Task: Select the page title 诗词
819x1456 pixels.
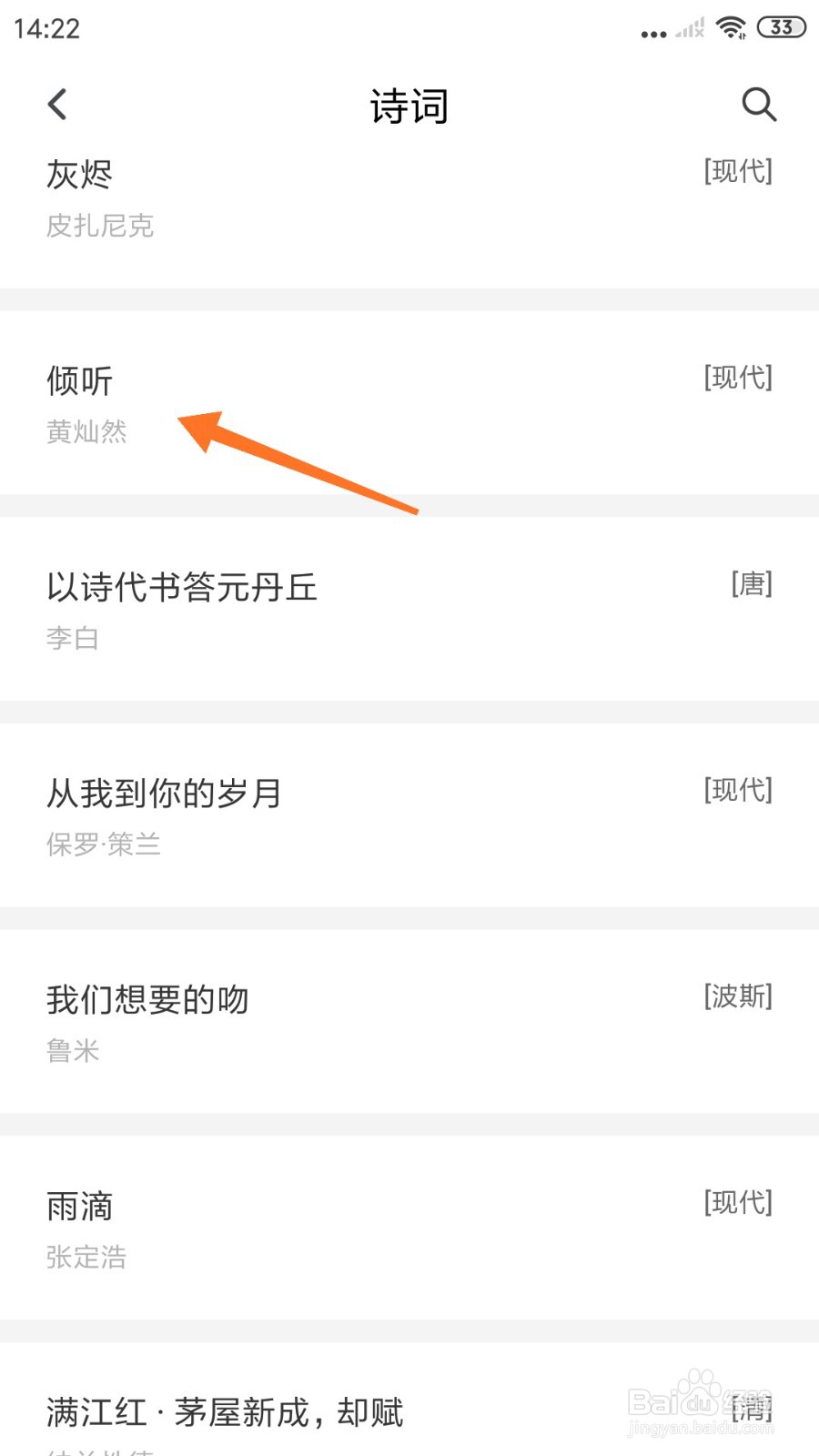Action: tap(409, 105)
